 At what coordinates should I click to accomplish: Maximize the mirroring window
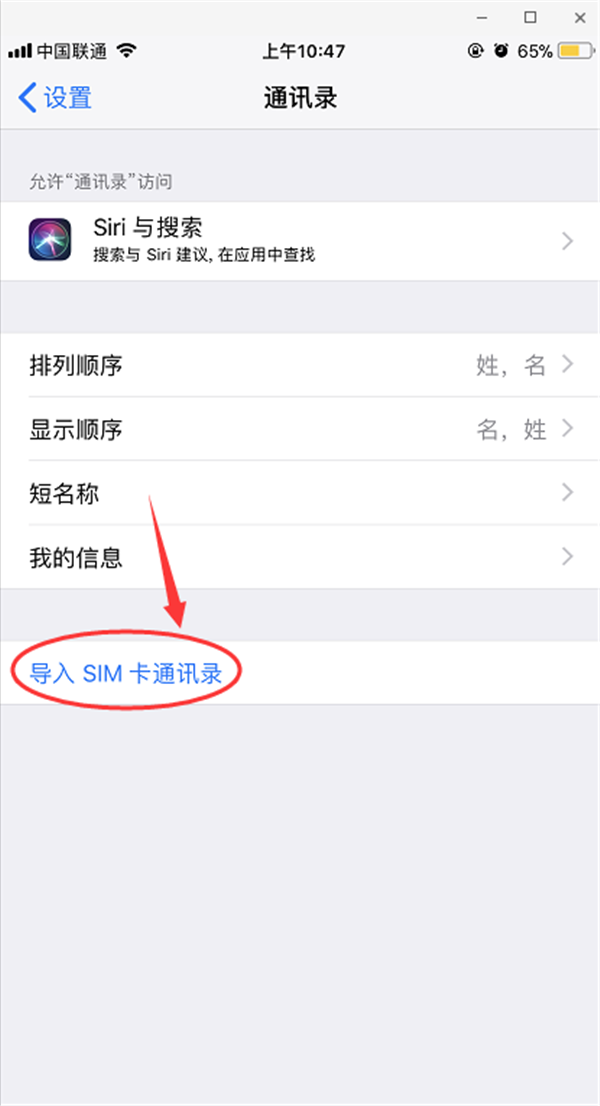(x=530, y=18)
